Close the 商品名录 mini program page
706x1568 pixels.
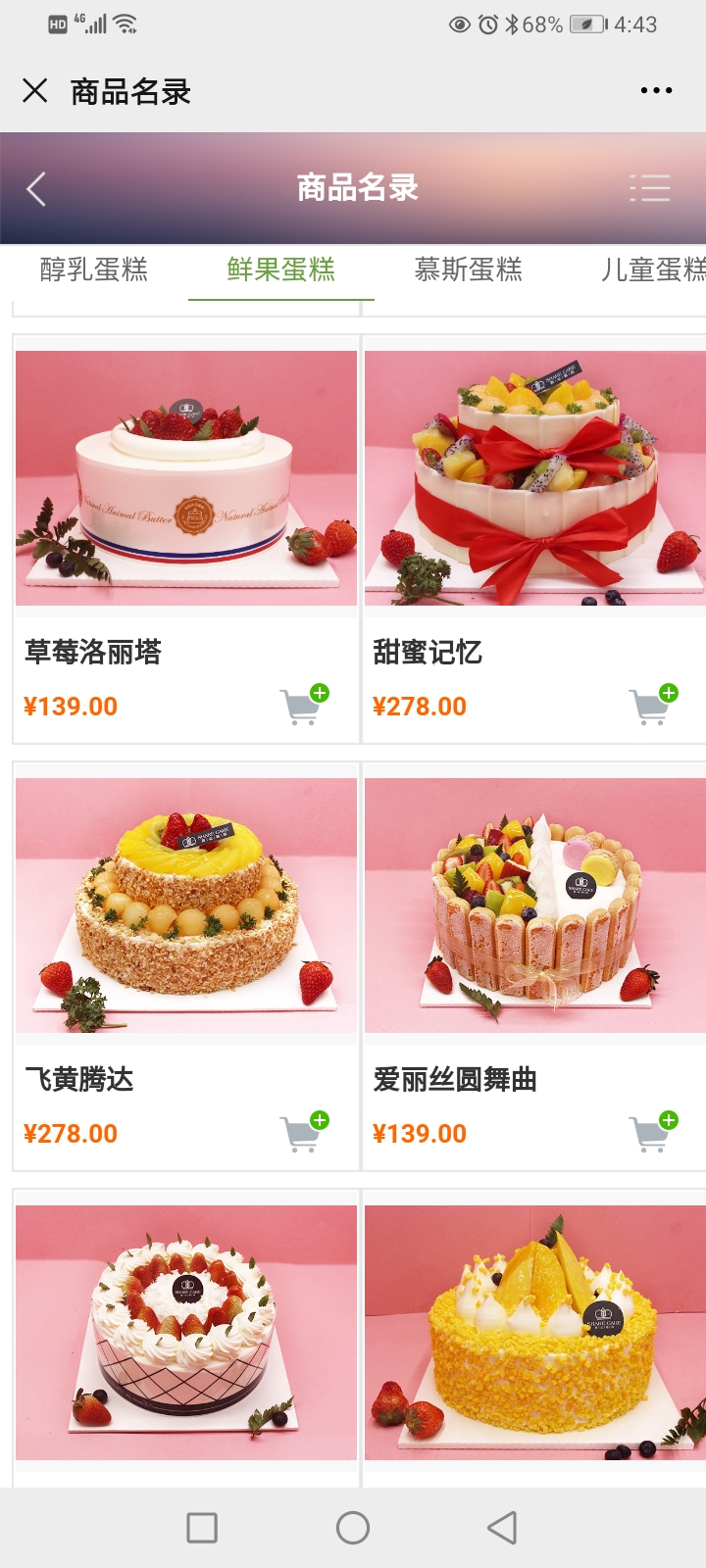point(35,91)
